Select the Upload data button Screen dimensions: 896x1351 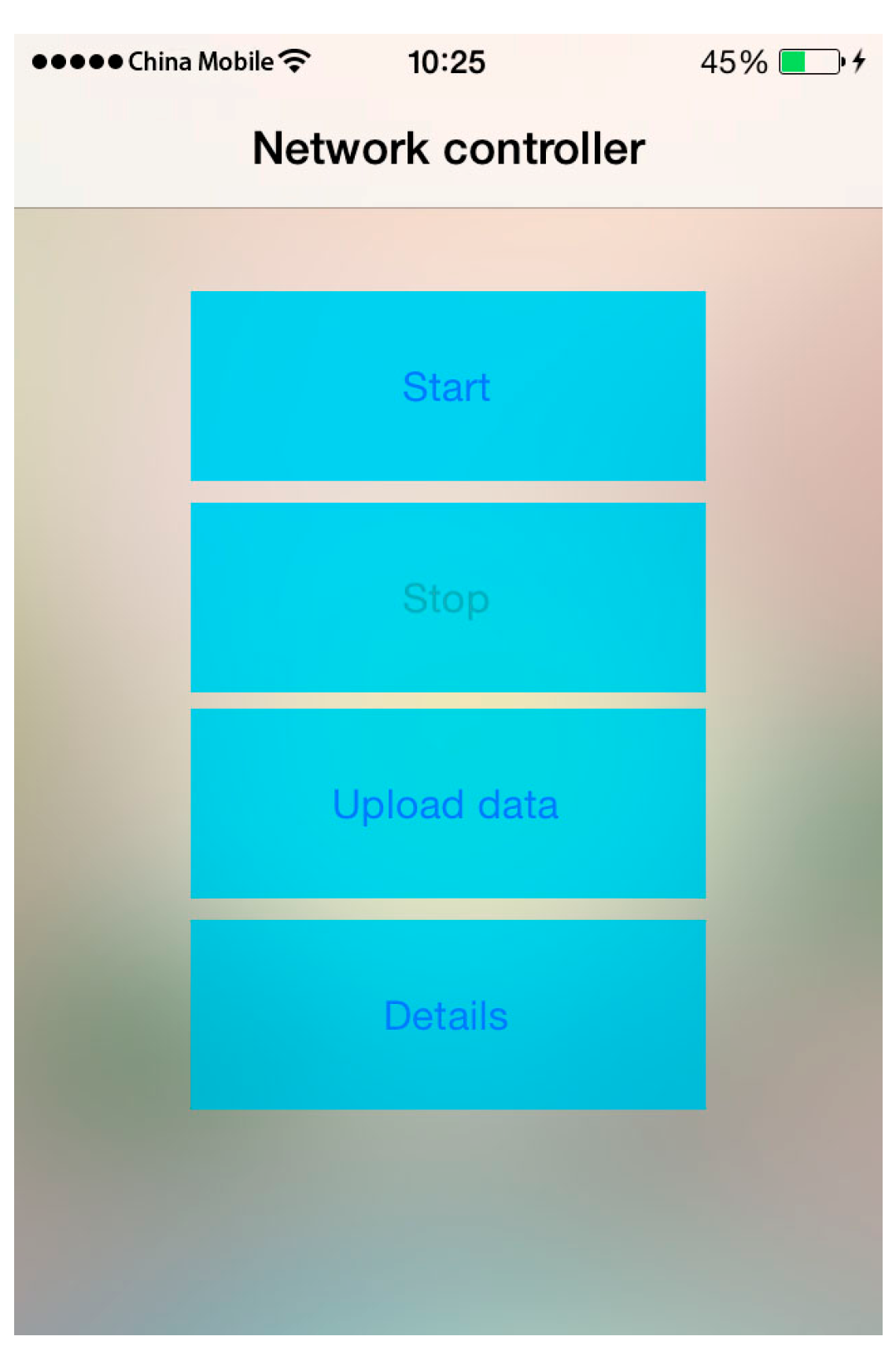click(x=447, y=803)
